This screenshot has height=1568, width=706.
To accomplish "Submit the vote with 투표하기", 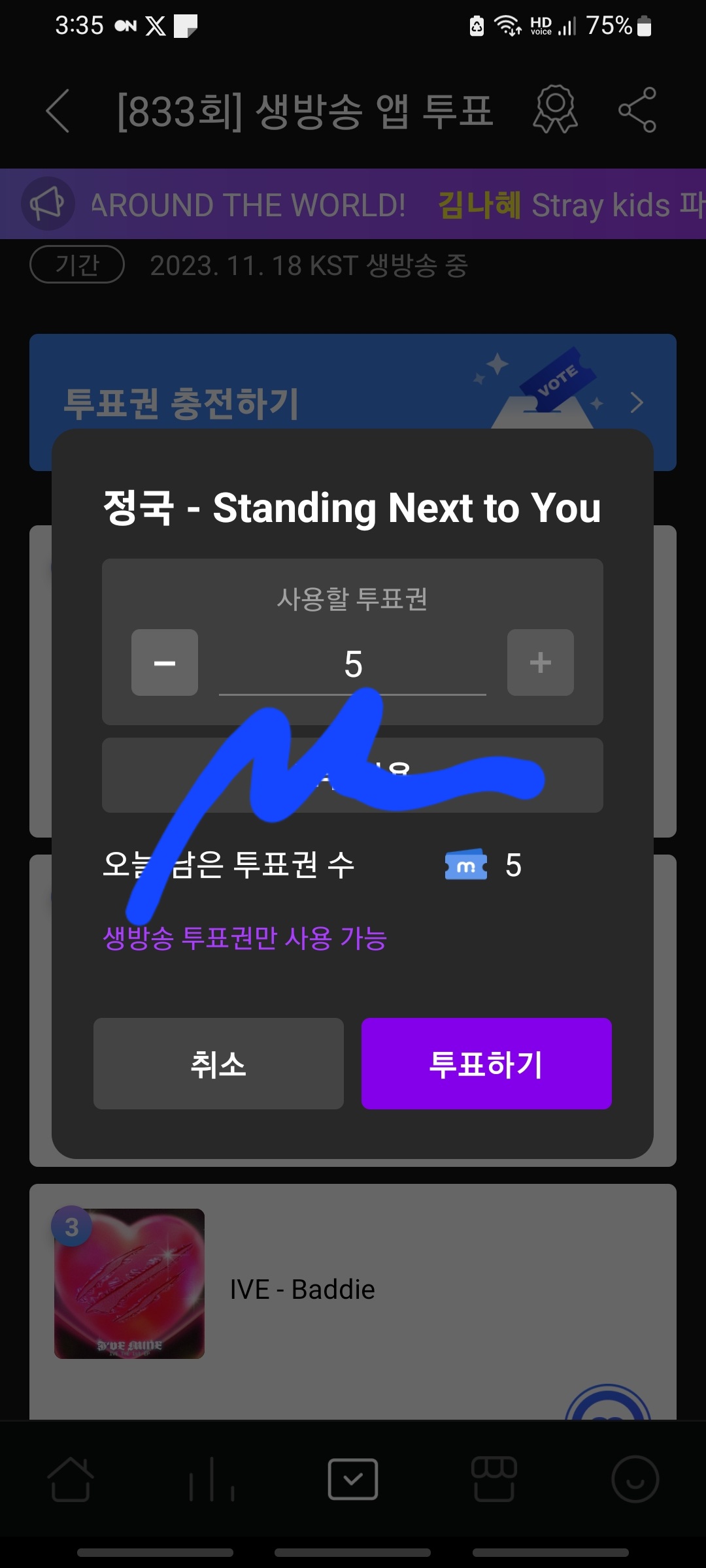I will [x=486, y=1064].
